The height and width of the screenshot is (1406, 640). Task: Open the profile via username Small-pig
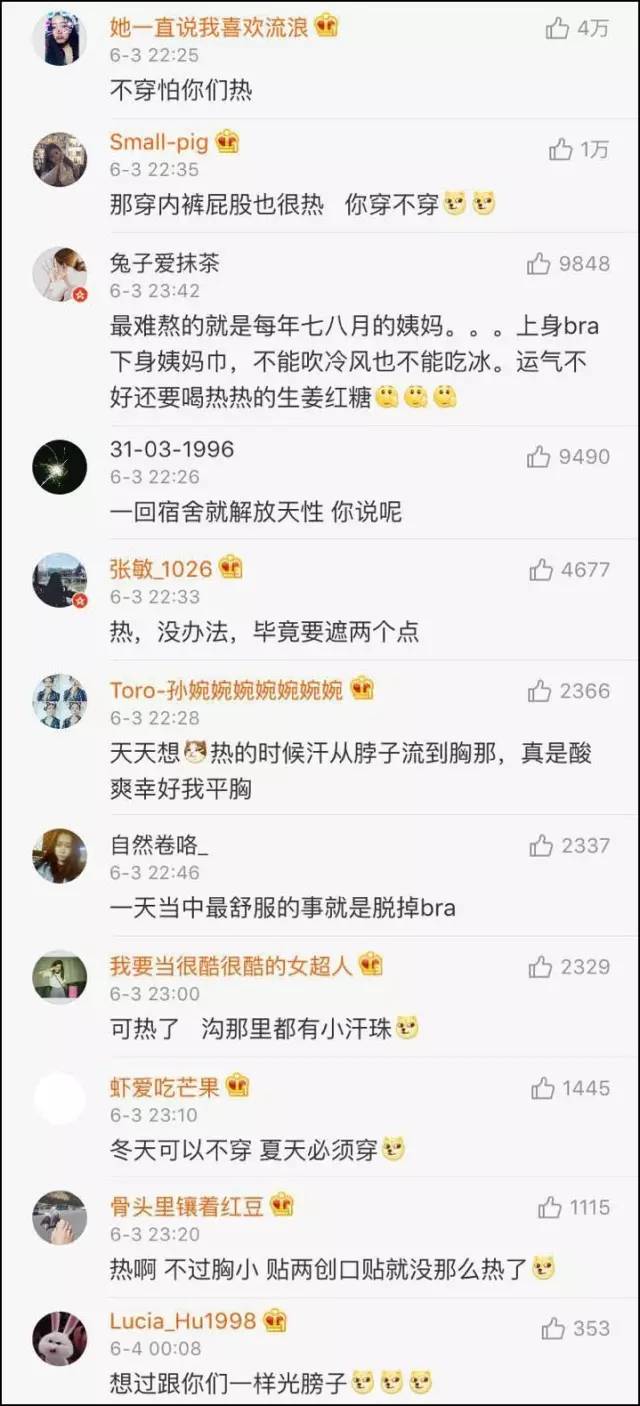[159, 143]
